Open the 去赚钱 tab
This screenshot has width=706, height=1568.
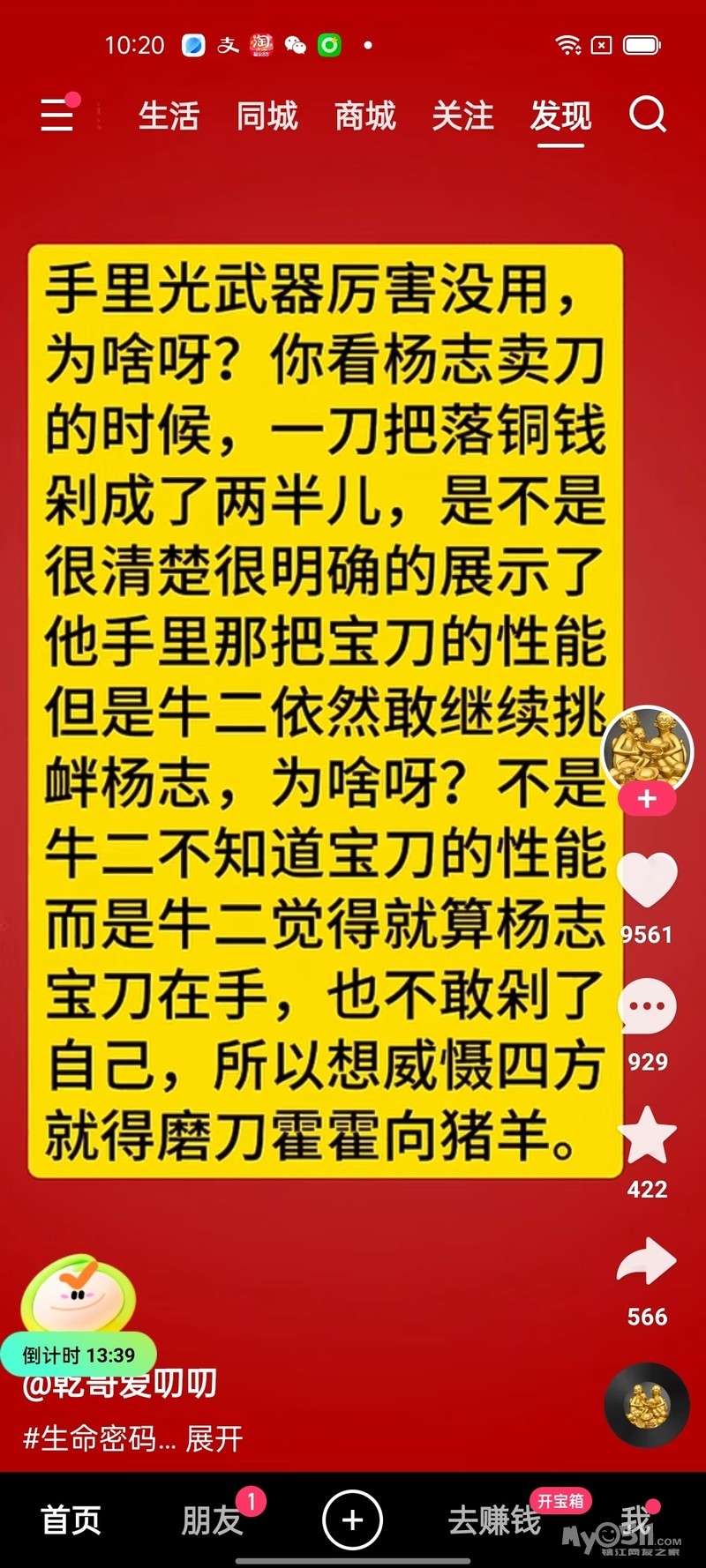(x=494, y=1520)
